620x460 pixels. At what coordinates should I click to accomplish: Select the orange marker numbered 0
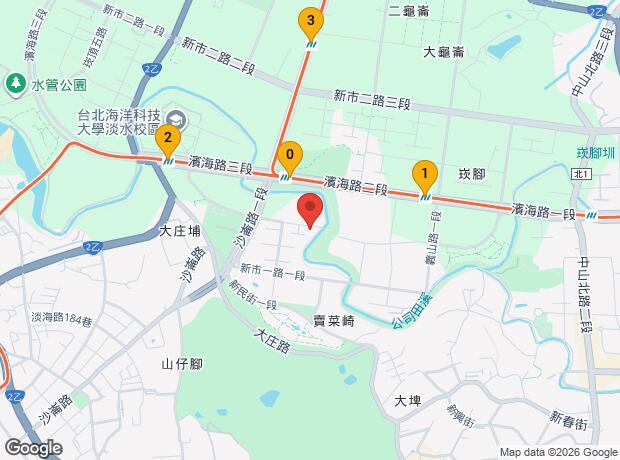(290, 156)
